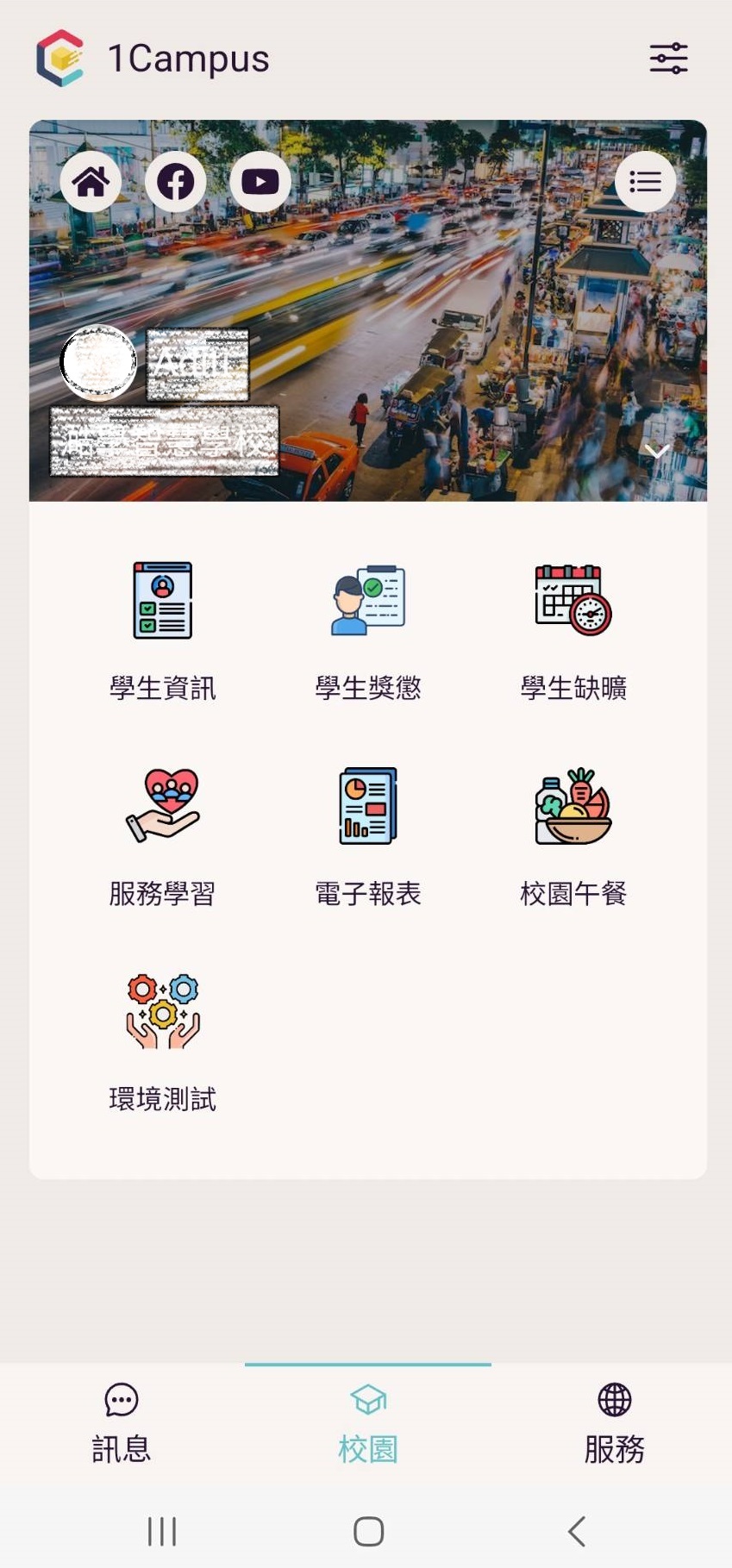The width and height of the screenshot is (732, 1568).
Task: Open 服務學習 (Service Learning)
Action: pos(162,834)
